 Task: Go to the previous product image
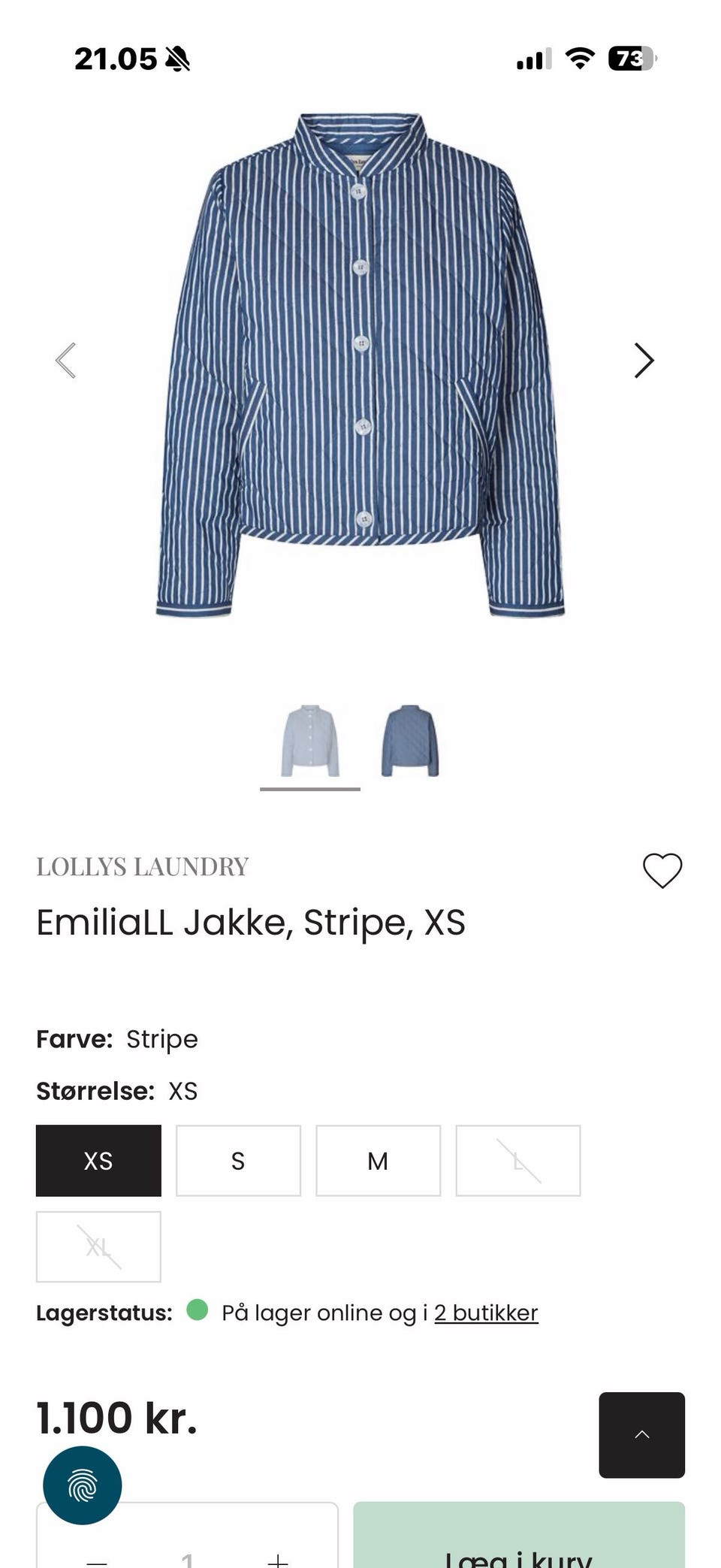point(66,361)
